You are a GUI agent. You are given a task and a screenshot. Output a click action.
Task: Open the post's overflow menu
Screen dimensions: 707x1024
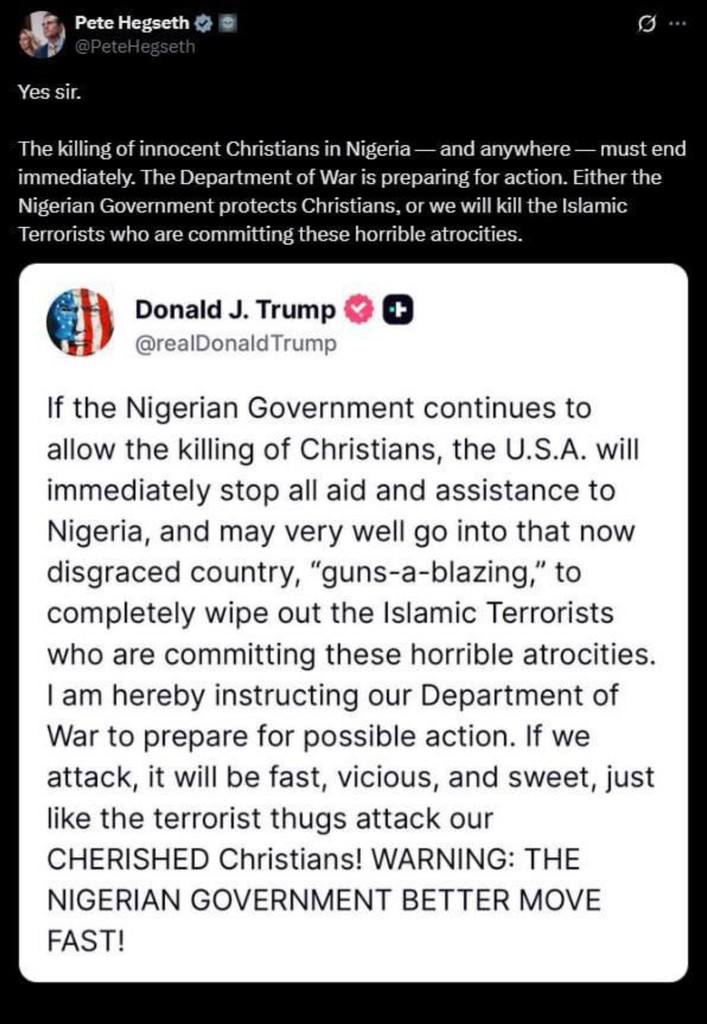pos(679,25)
